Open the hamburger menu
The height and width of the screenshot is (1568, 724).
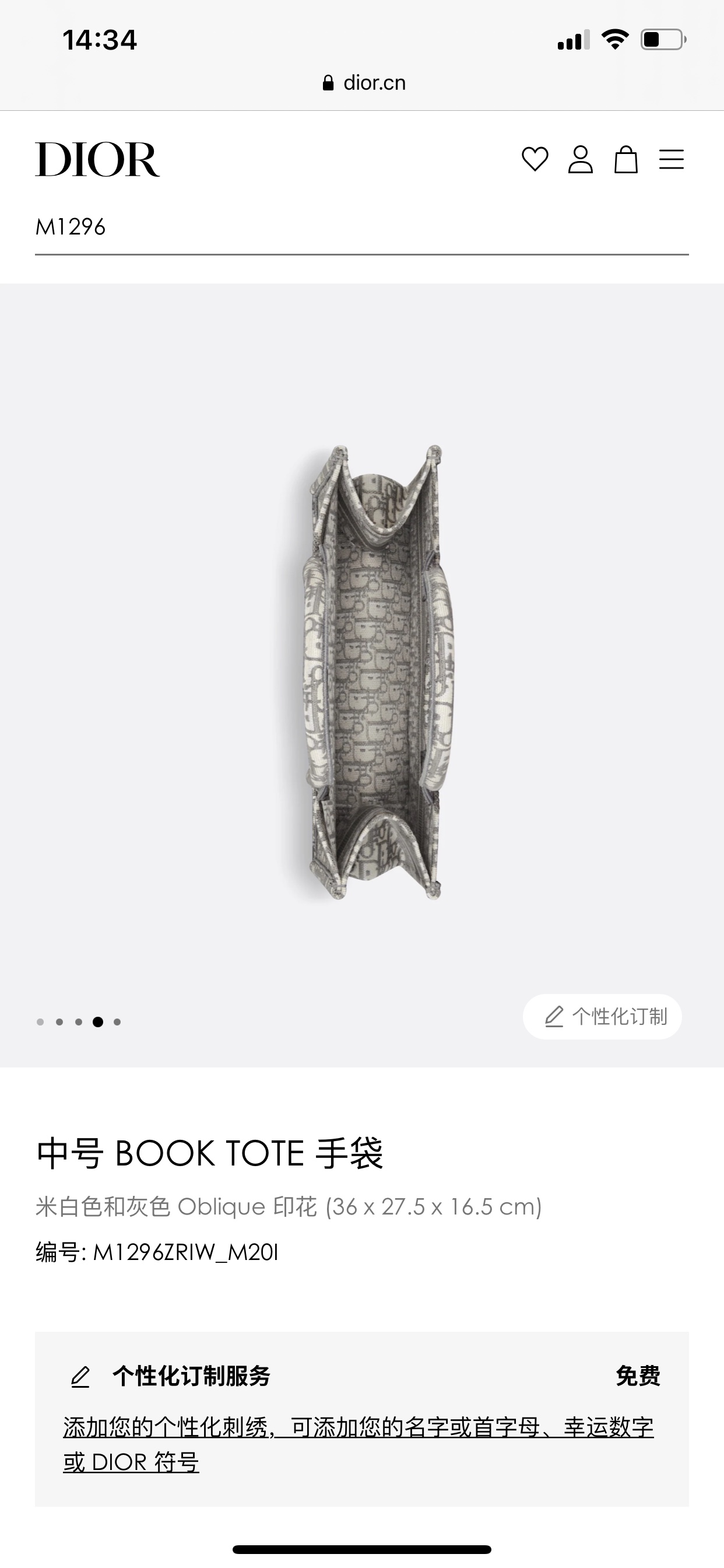point(672,159)
